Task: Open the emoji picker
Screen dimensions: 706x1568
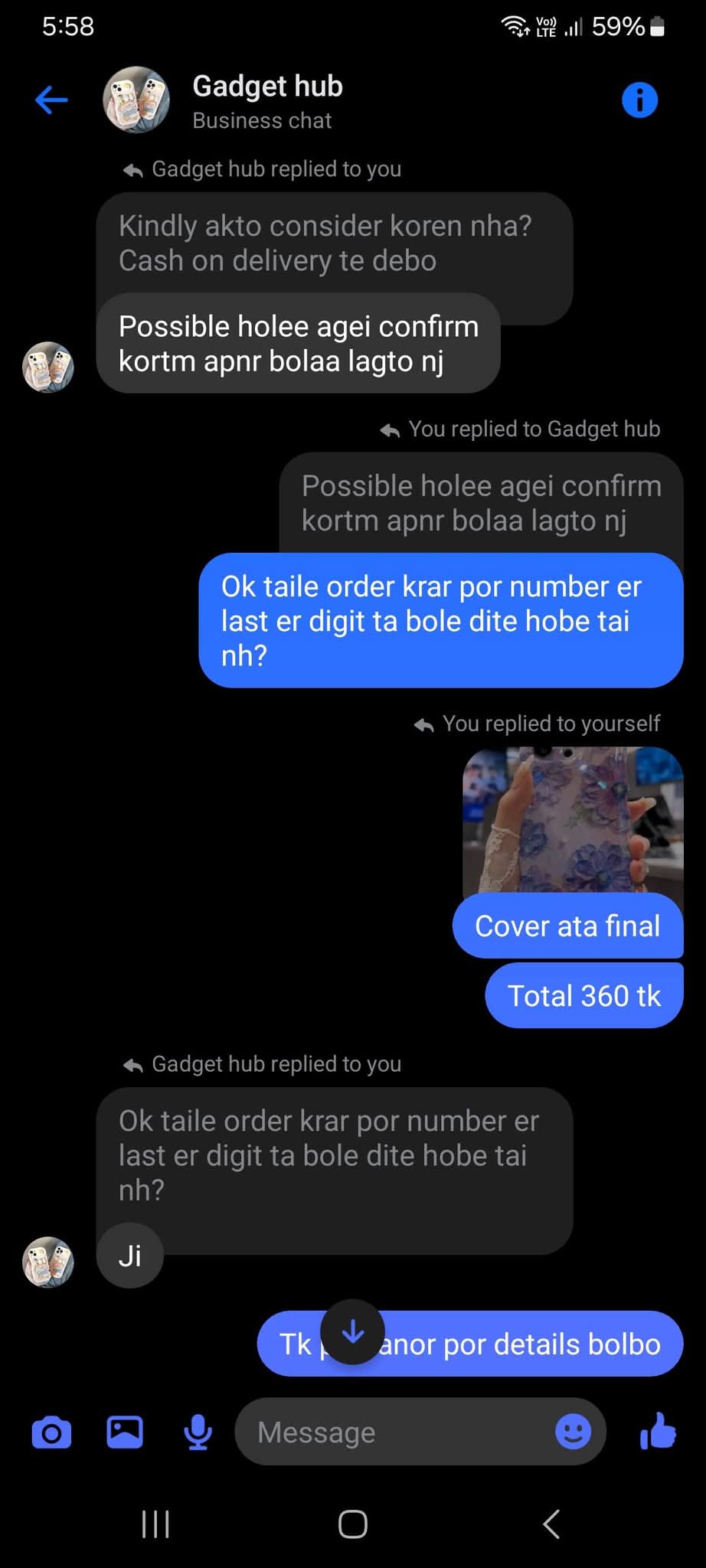Action: [573, 1431]
